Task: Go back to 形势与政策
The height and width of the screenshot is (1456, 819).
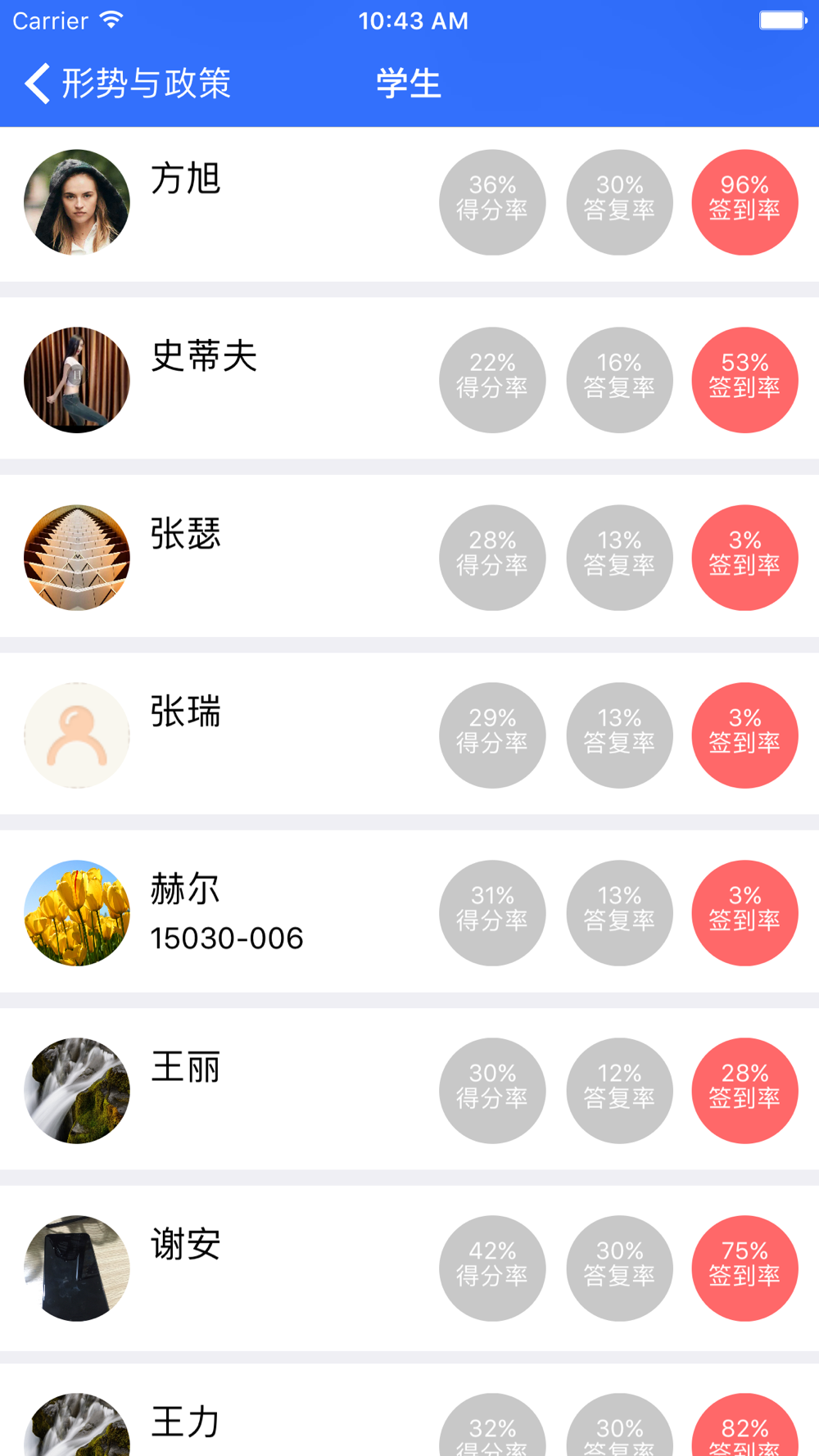Action: (128, 84)
